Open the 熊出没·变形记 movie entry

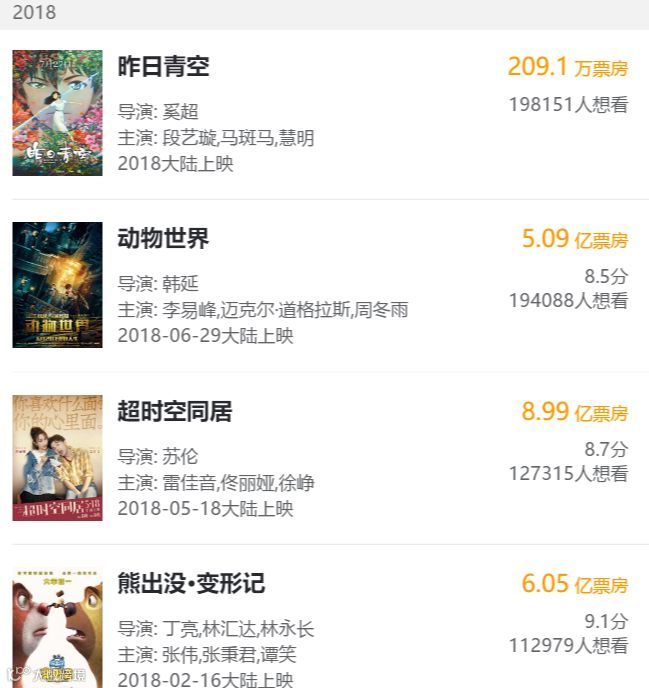click(191, 584)
